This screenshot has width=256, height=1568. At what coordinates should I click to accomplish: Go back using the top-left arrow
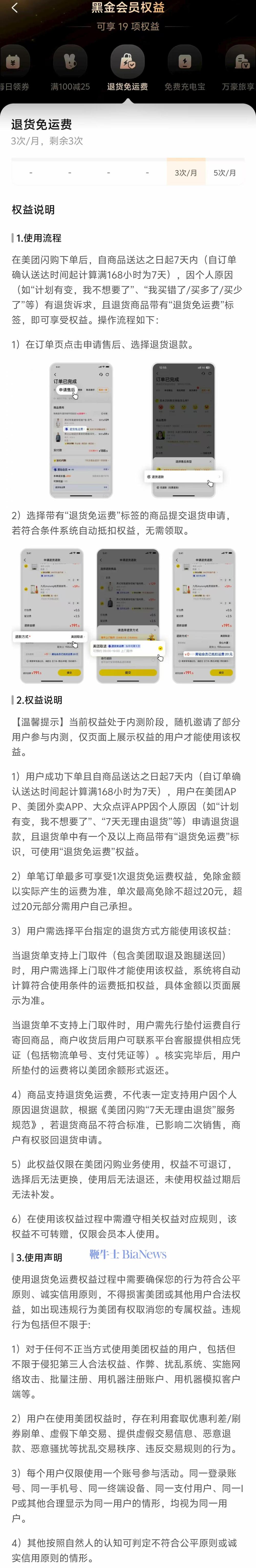(15, 8)
